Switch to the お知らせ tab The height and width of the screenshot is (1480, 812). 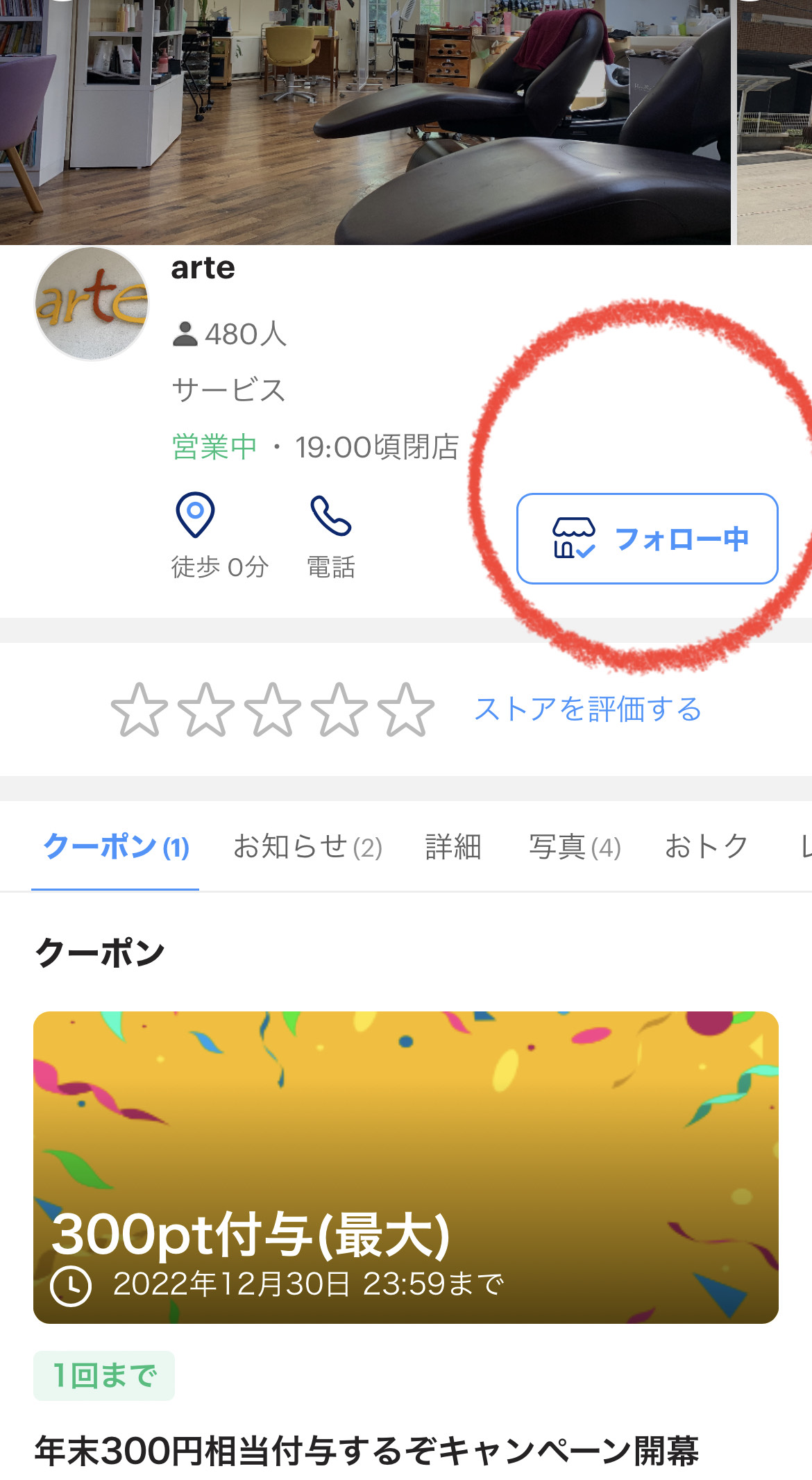click(x=307, y=847)
